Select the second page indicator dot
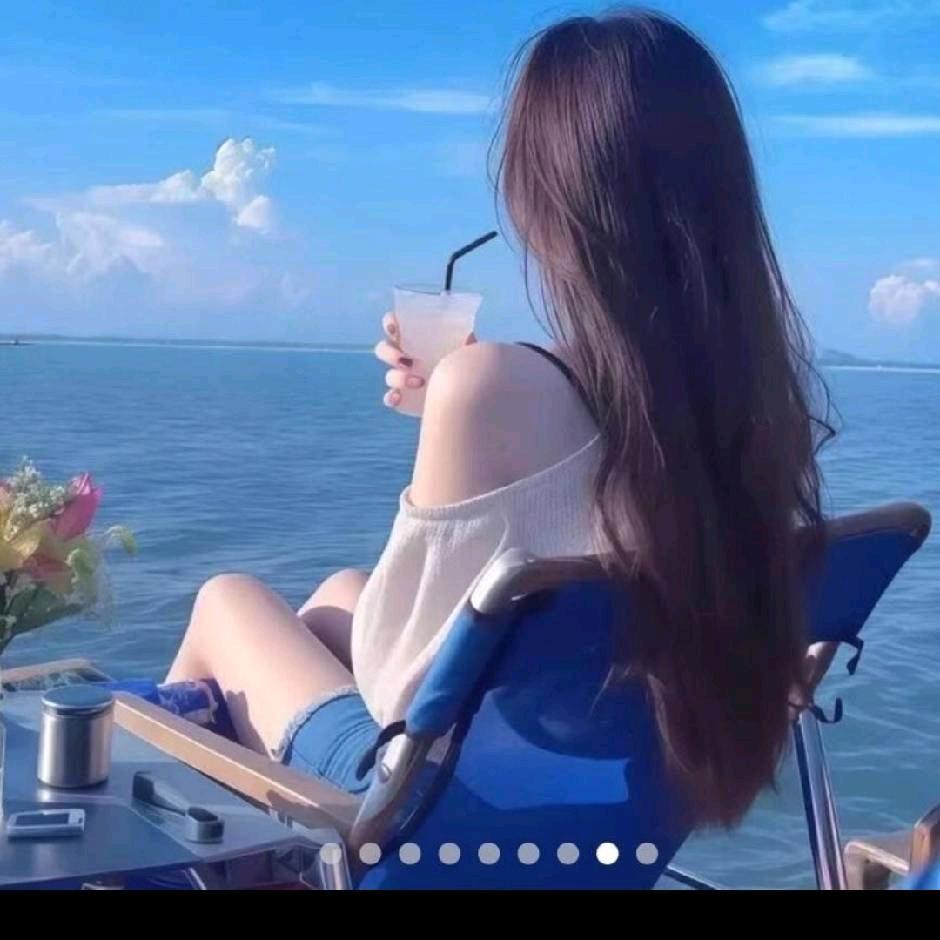Image resolution: width=940 pixels, height=940 pixels. point(370,853)
